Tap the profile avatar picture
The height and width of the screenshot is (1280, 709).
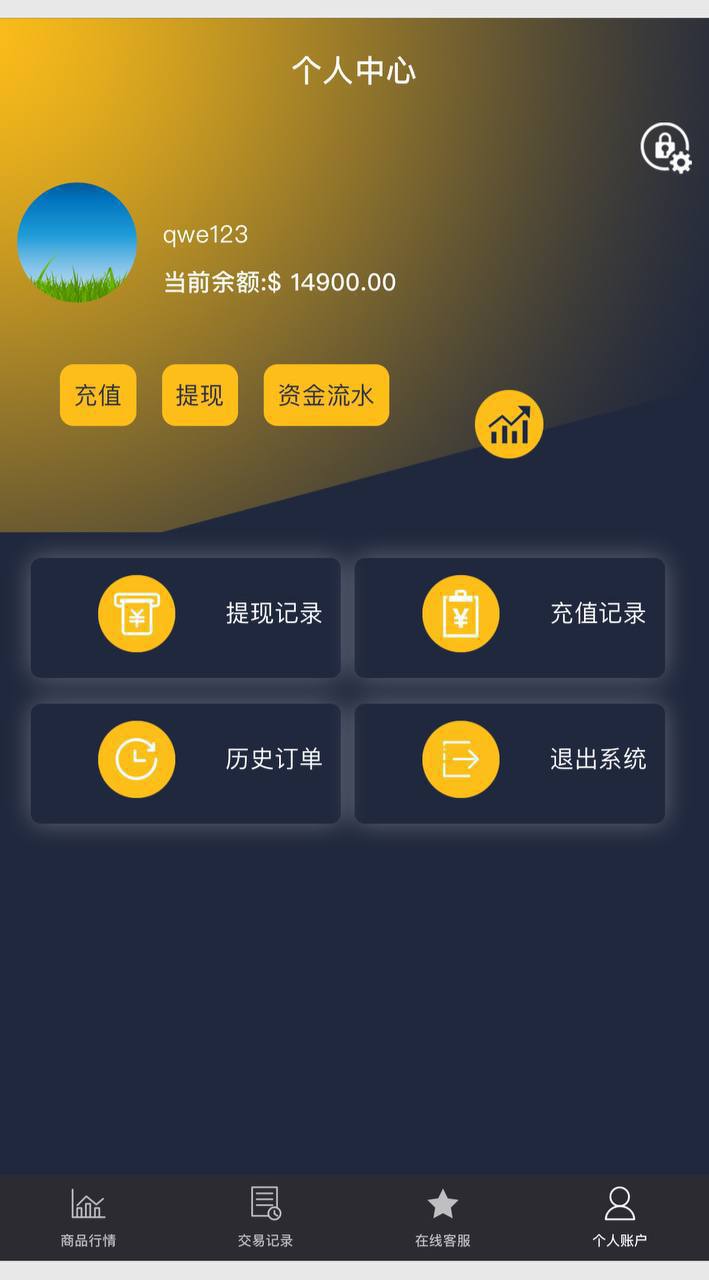[77, 242]
